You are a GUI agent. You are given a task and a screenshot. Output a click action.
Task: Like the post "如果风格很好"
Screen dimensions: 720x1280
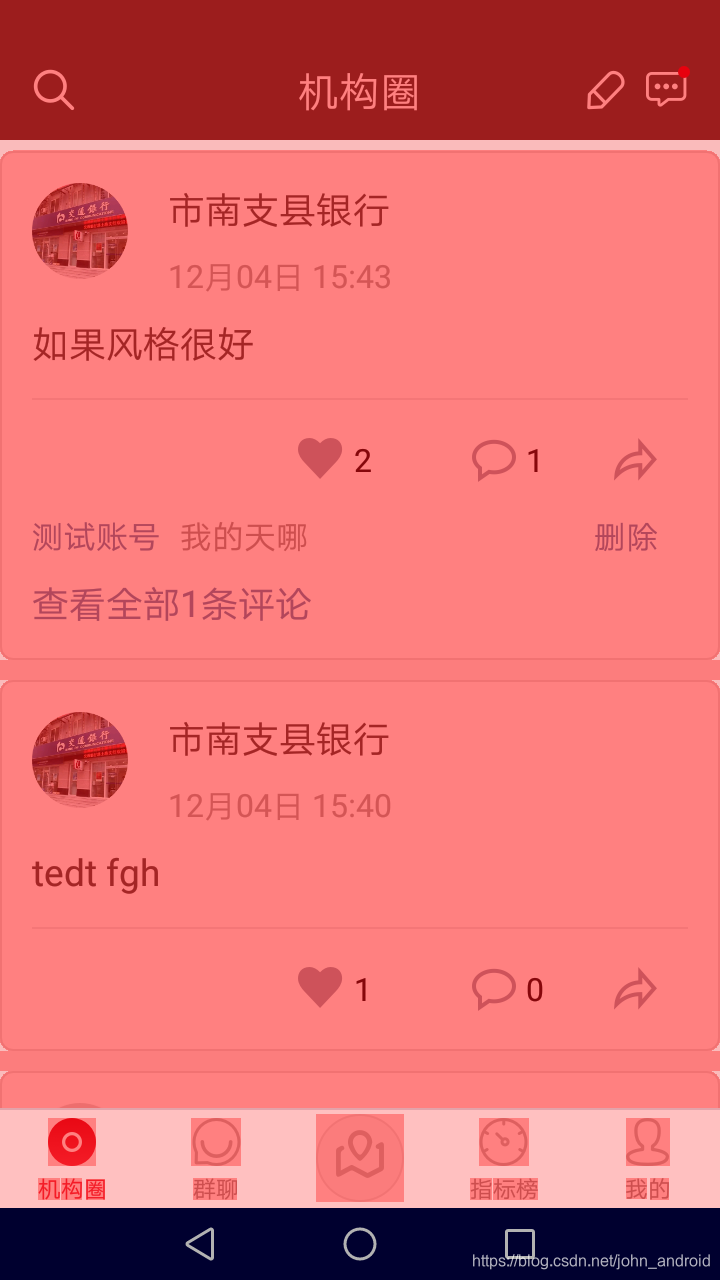click(x=320, y=460)
